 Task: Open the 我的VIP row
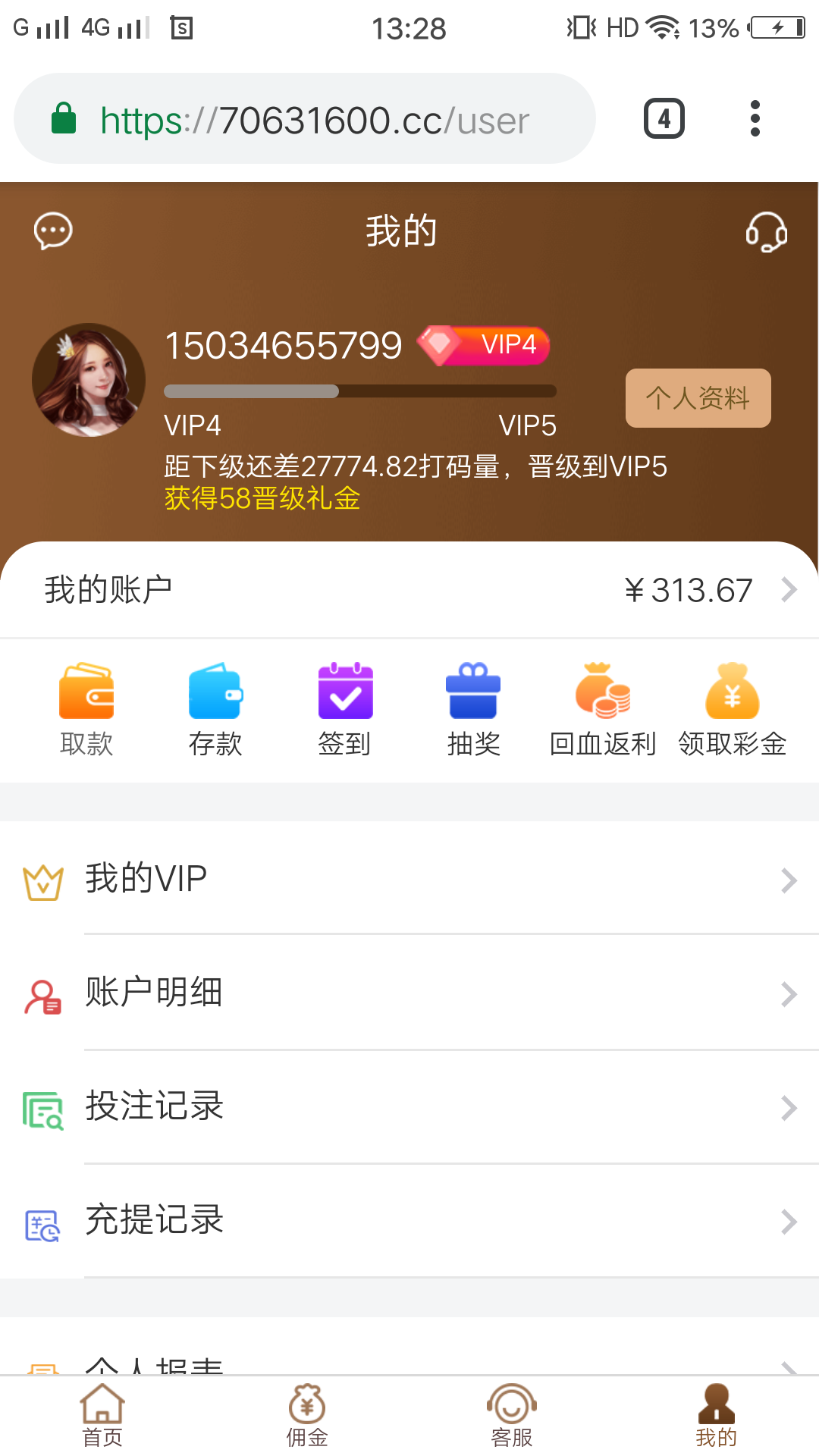coord(409,879)
